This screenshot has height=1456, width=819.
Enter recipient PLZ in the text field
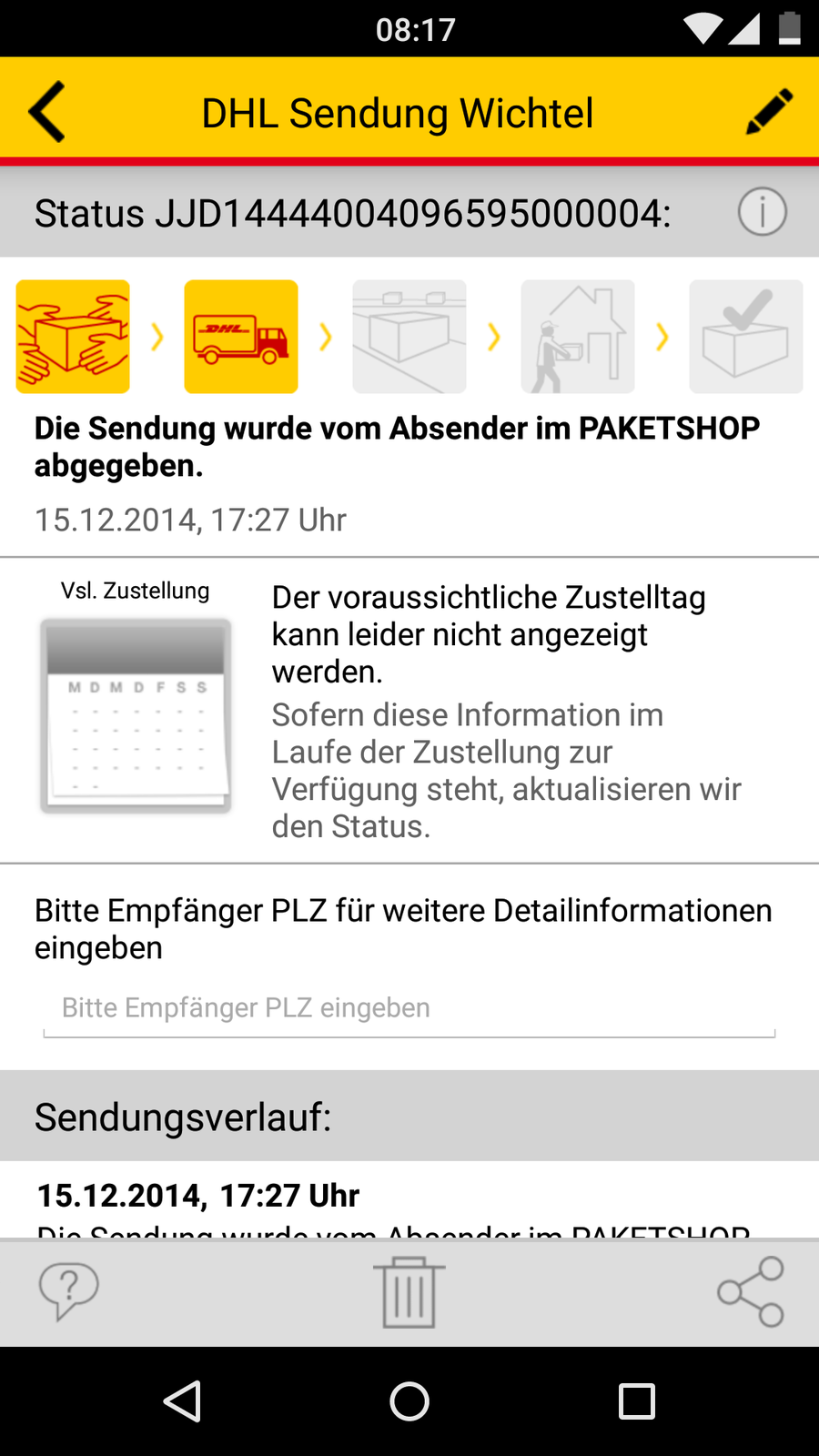[x=409, y=1008]
